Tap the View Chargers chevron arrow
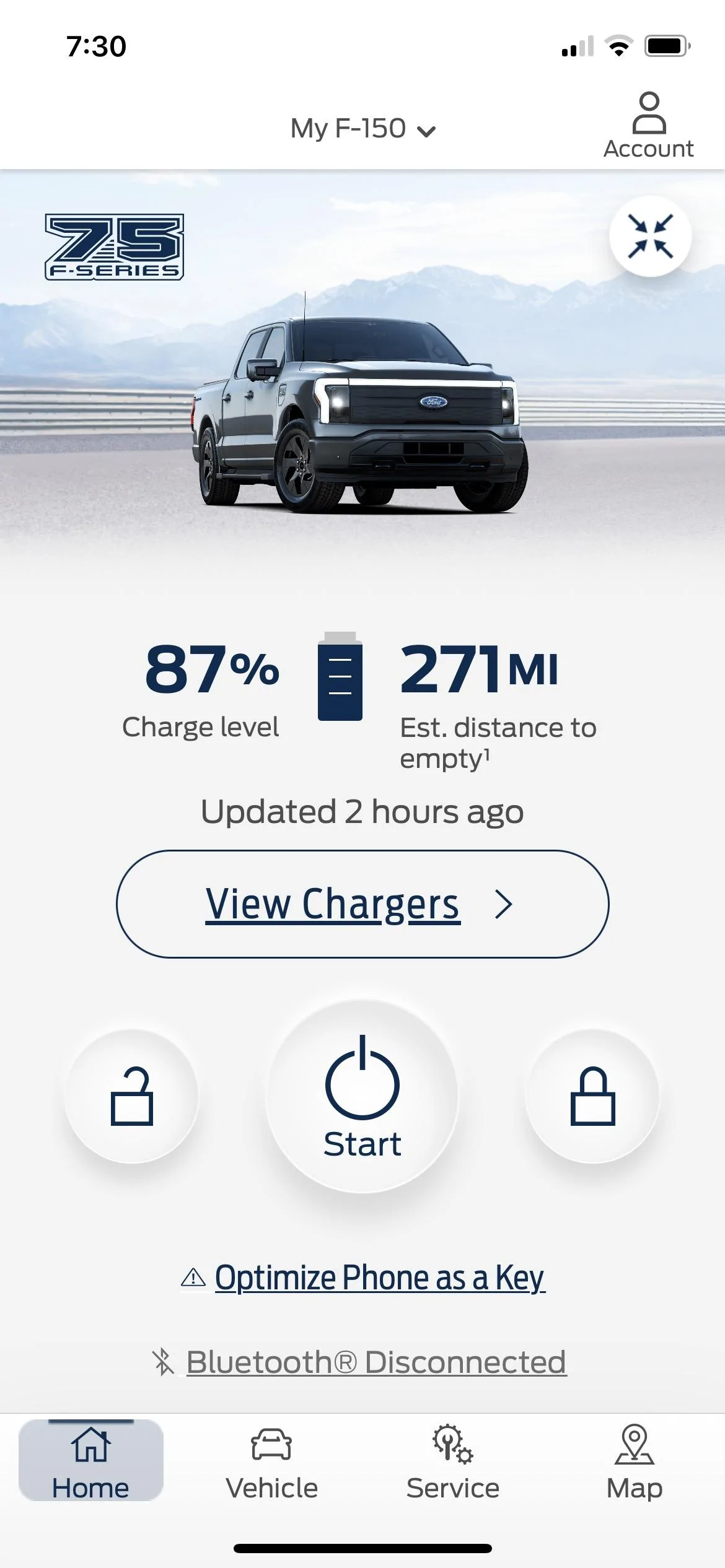Image resolution: width=725 pixels, height=1568 pixels. click(x=503, y=905)
